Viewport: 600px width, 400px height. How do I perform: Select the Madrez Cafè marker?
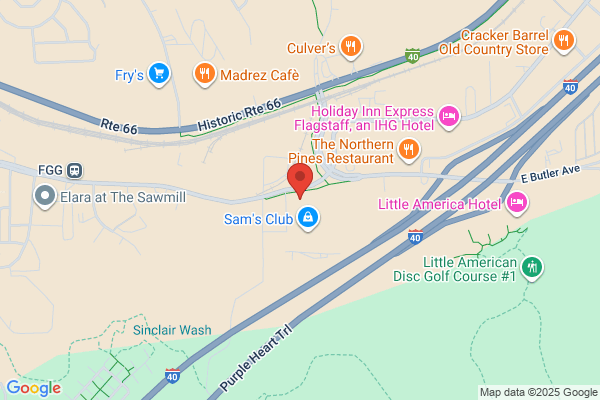(204, 73)
